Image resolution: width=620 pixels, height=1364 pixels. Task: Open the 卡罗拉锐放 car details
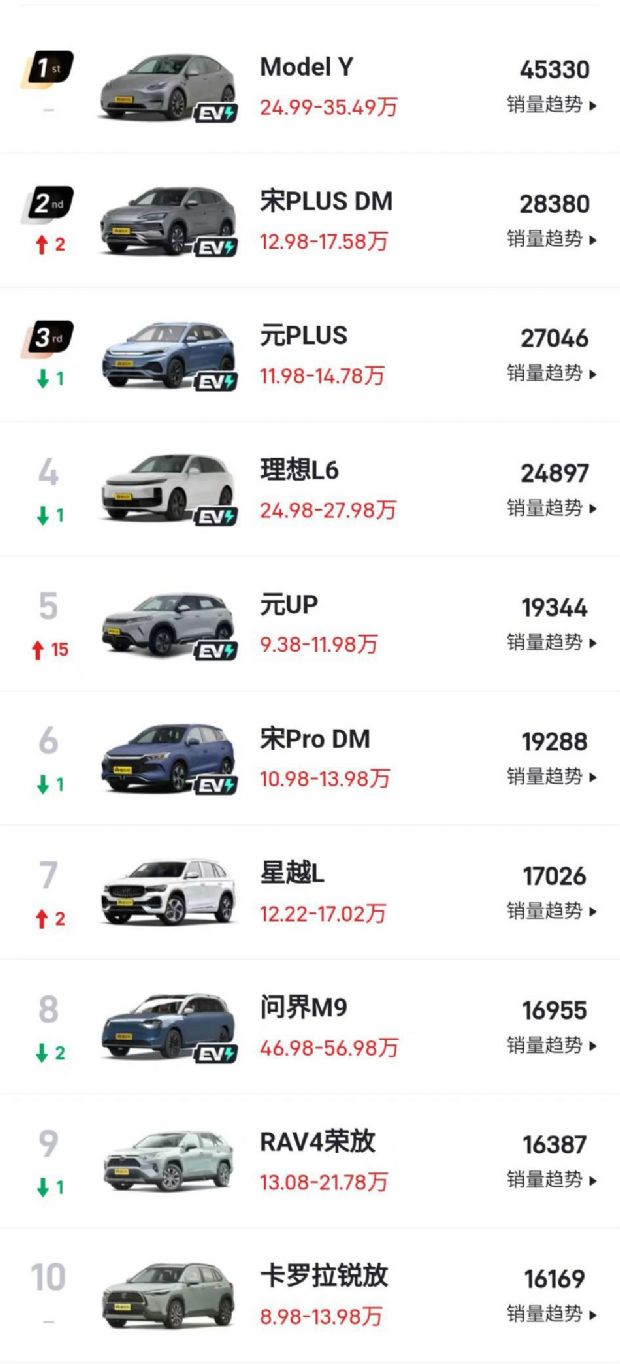(x=324, y=1276)
